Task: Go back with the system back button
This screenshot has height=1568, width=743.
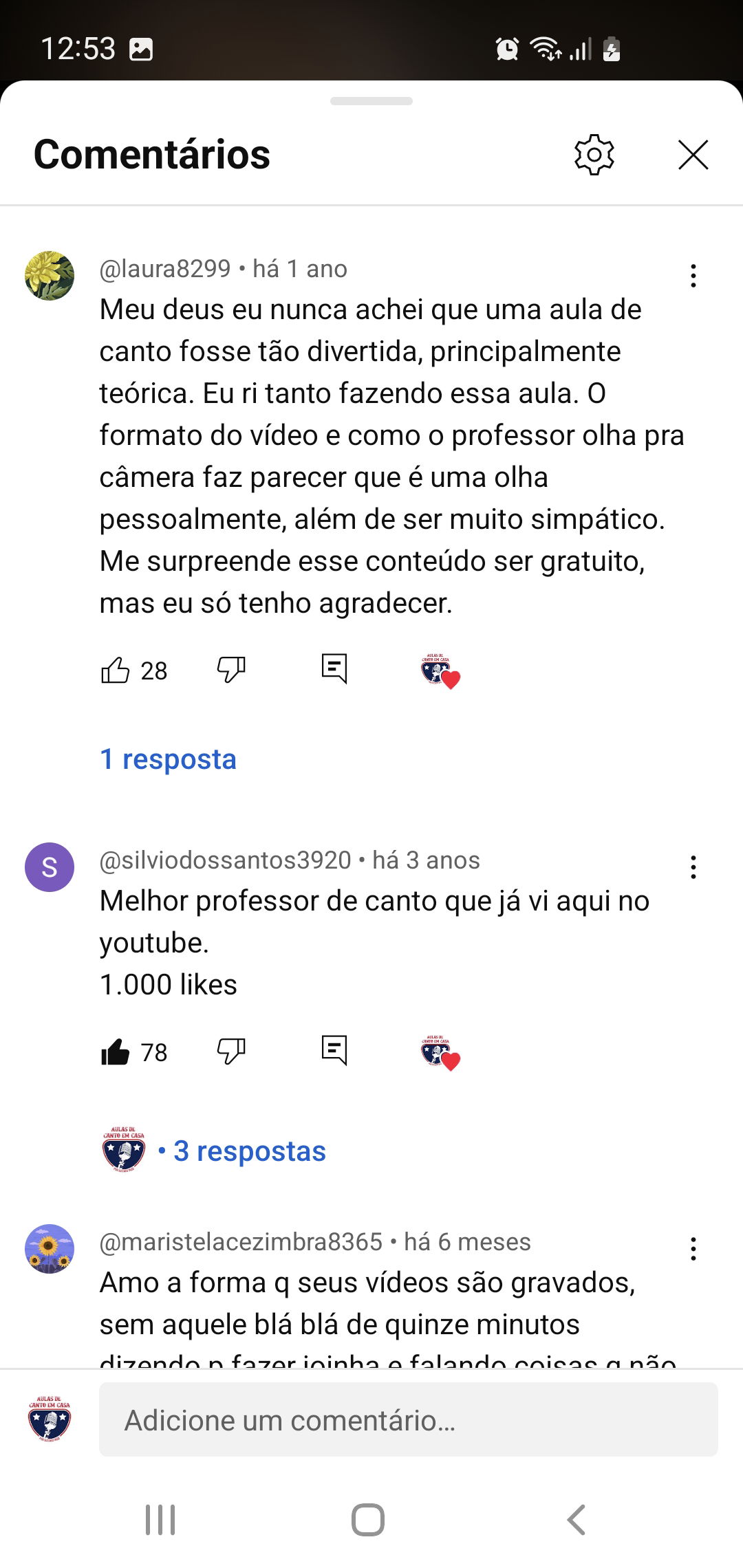Action: coord(577,1519)
